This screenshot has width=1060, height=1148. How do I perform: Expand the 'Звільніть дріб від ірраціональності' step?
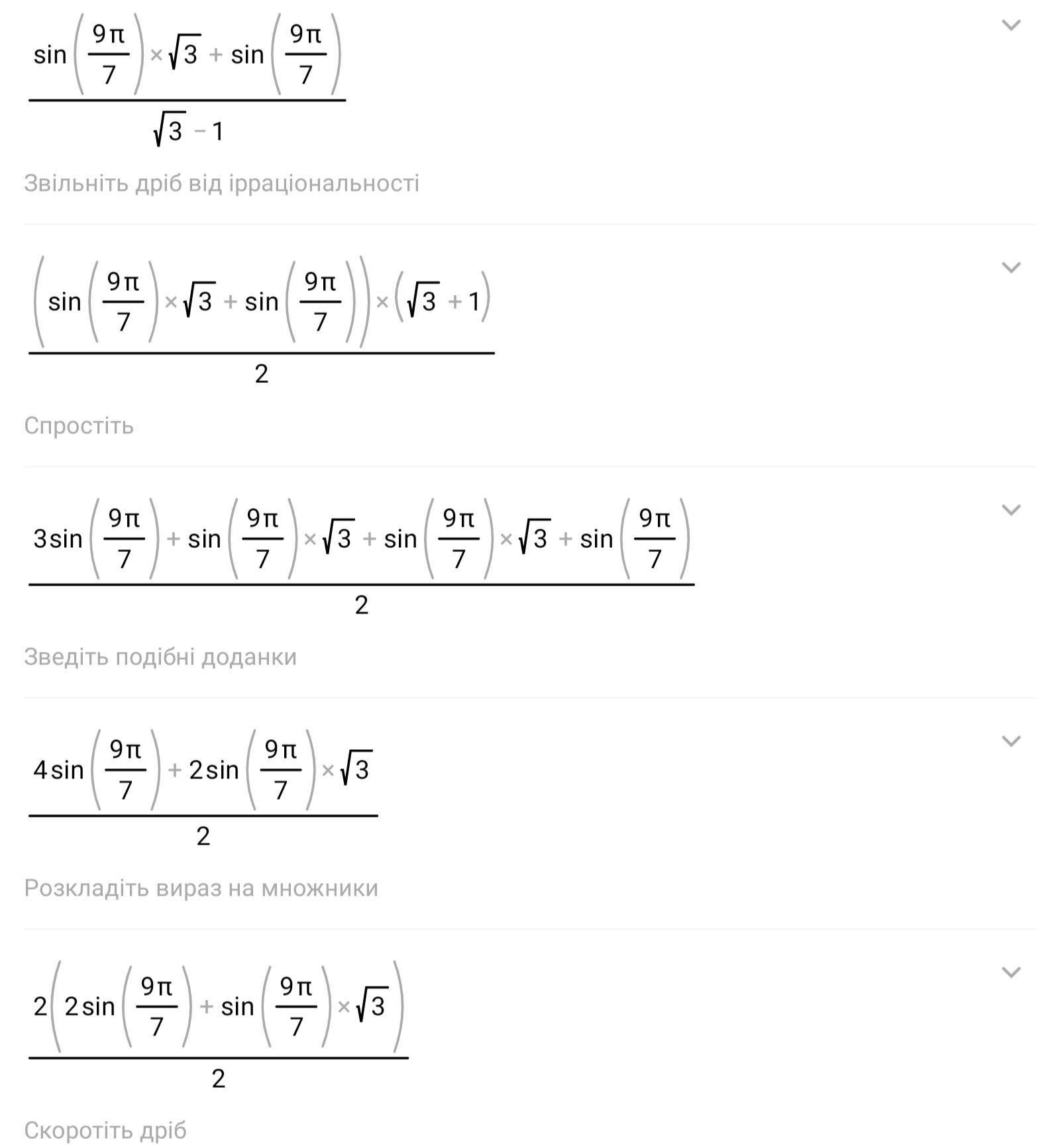point(1010,25)
